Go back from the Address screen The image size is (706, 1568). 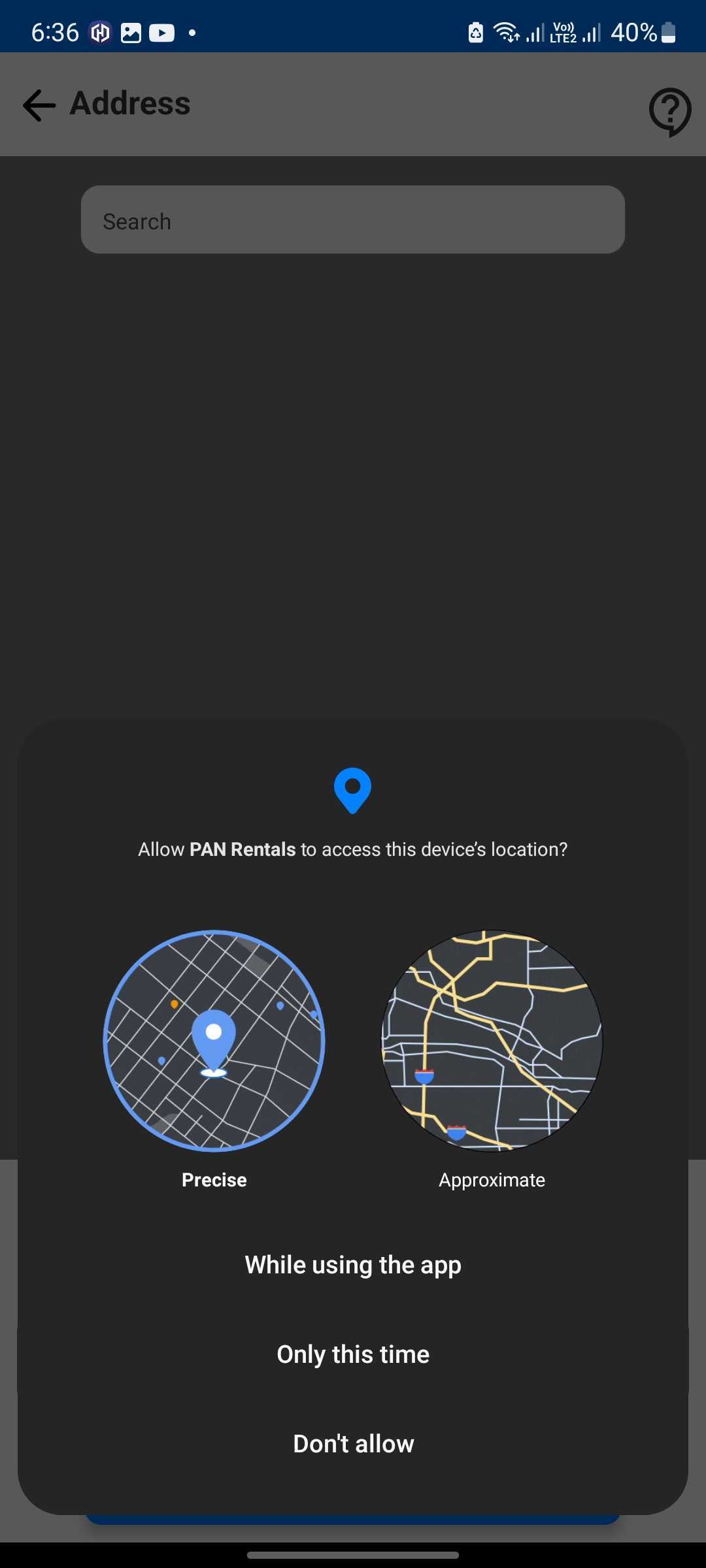point(39,105)
